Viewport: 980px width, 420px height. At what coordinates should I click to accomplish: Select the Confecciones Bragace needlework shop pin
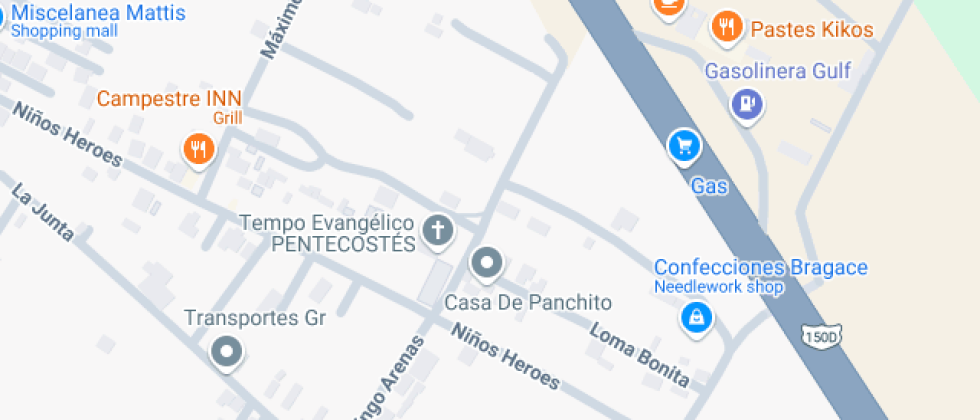point(695,319)
